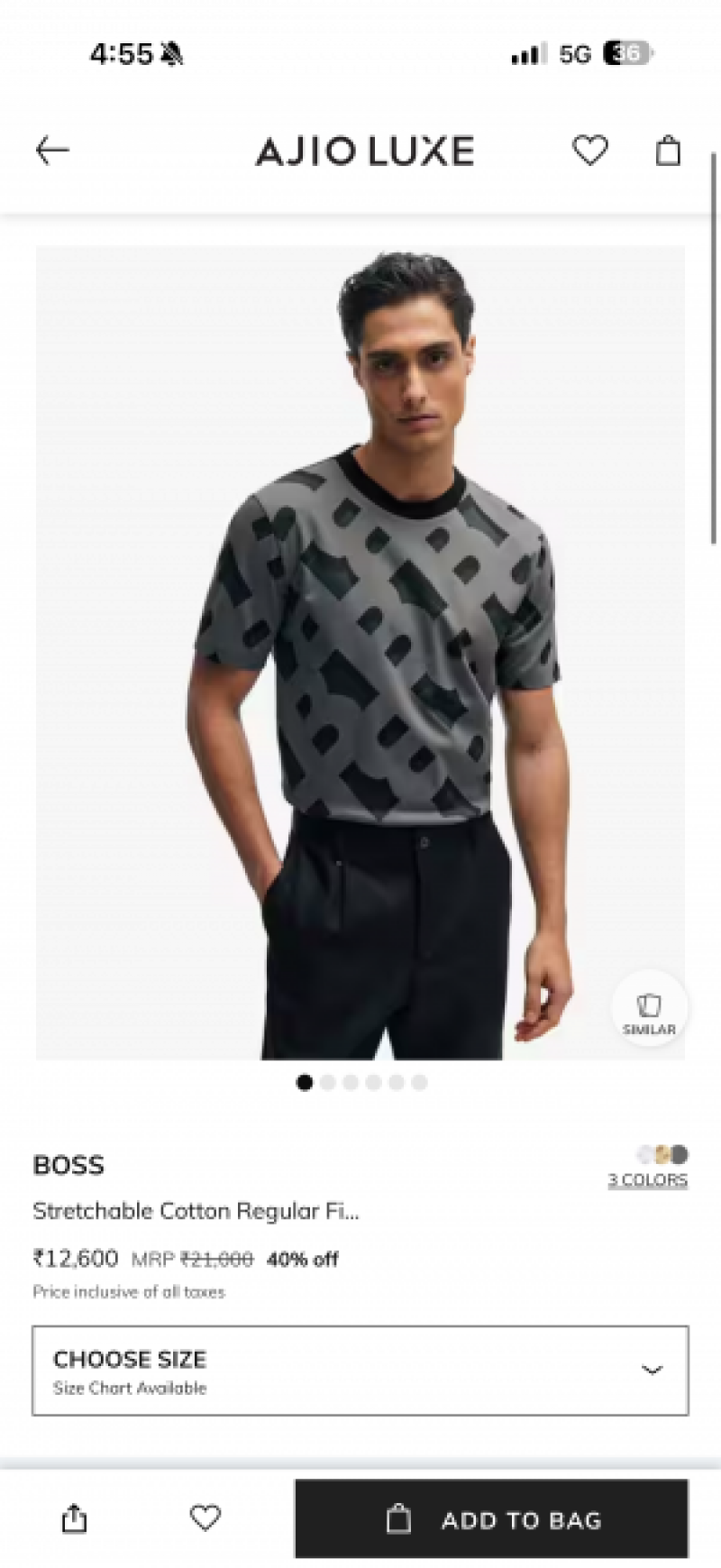Screen dimensions: 721x1568
Task: Expand the Choose Size dropdown
Action: (360, 1371)
